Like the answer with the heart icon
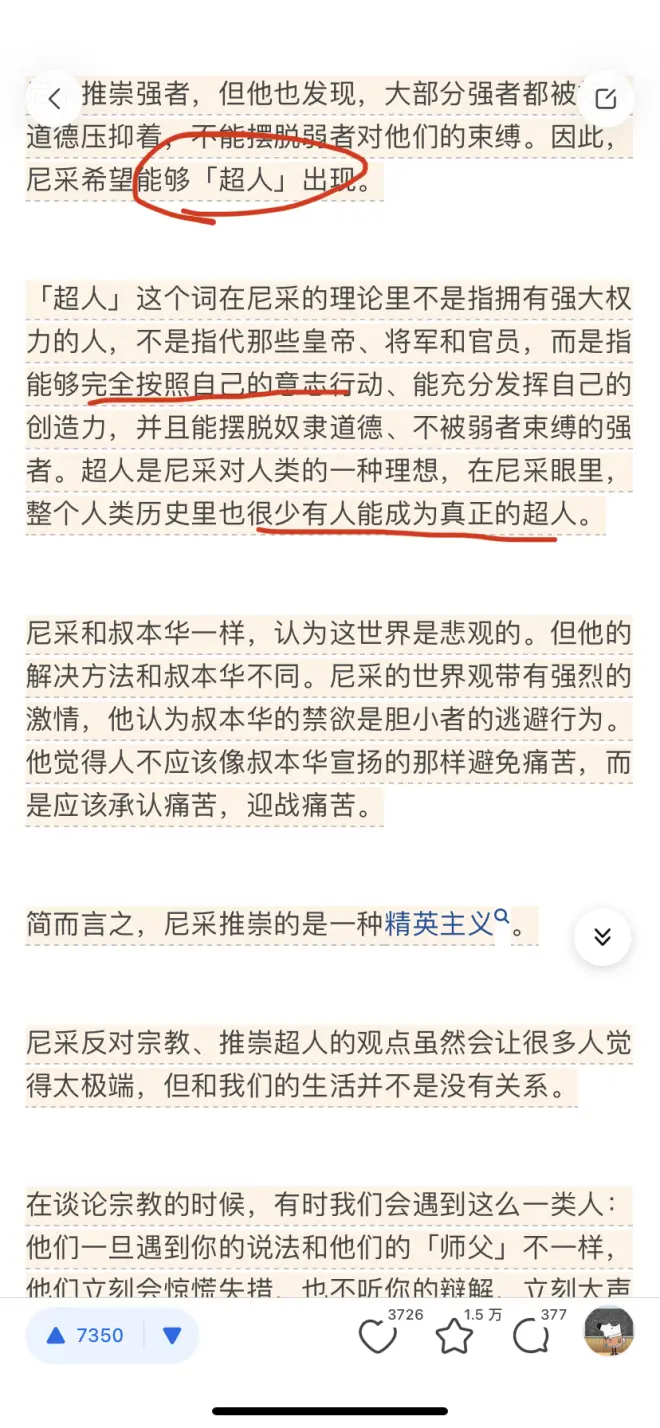660x1428 pixels. pos(377,1336)
